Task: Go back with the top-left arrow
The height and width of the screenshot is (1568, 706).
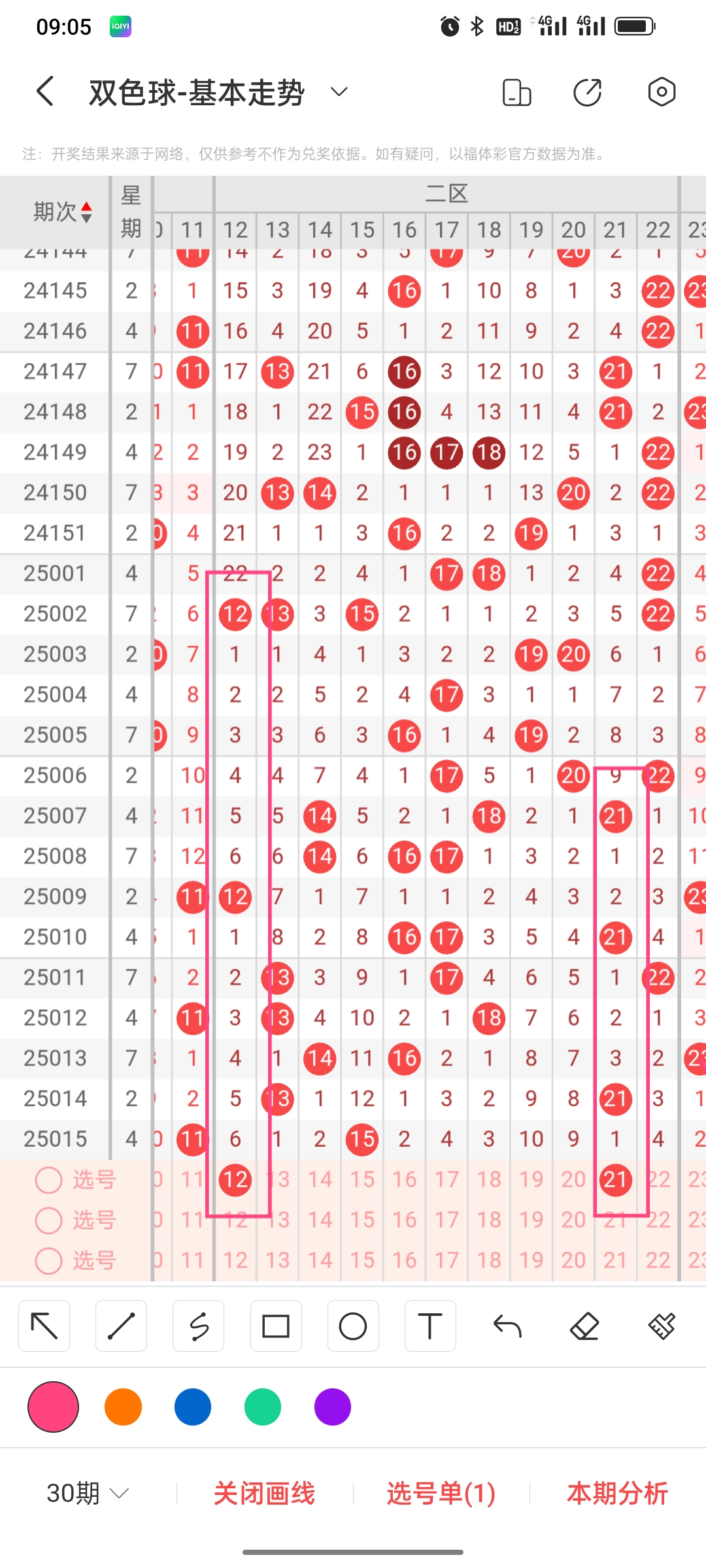Action: (44, 91)
